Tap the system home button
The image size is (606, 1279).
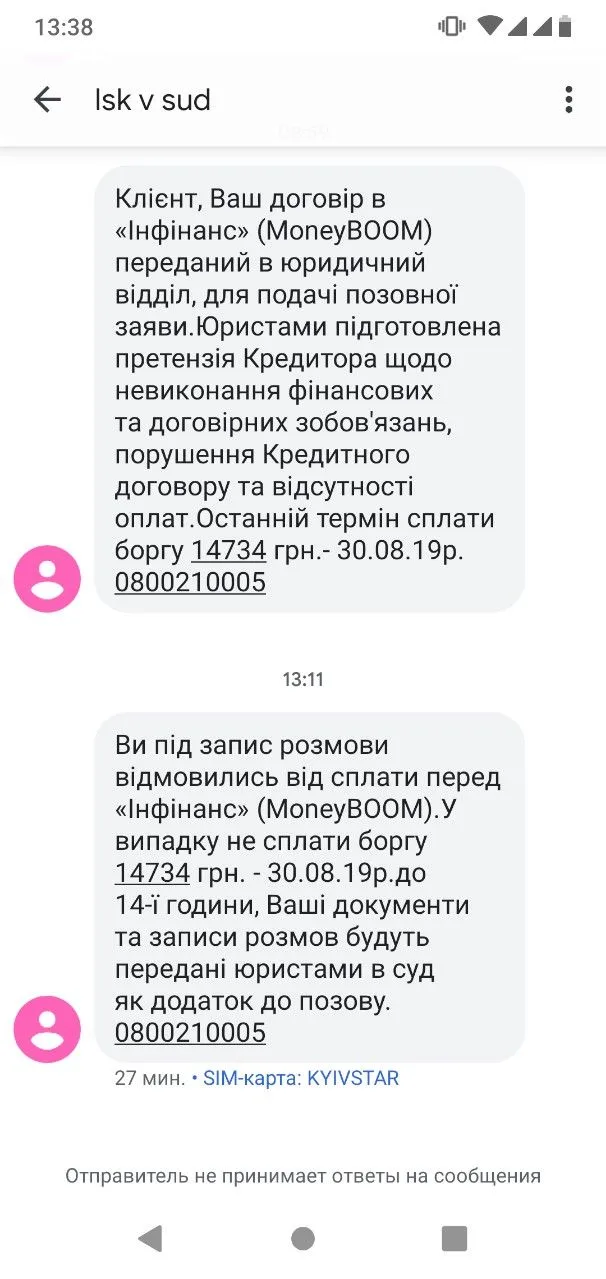[x=303, y=1239]
